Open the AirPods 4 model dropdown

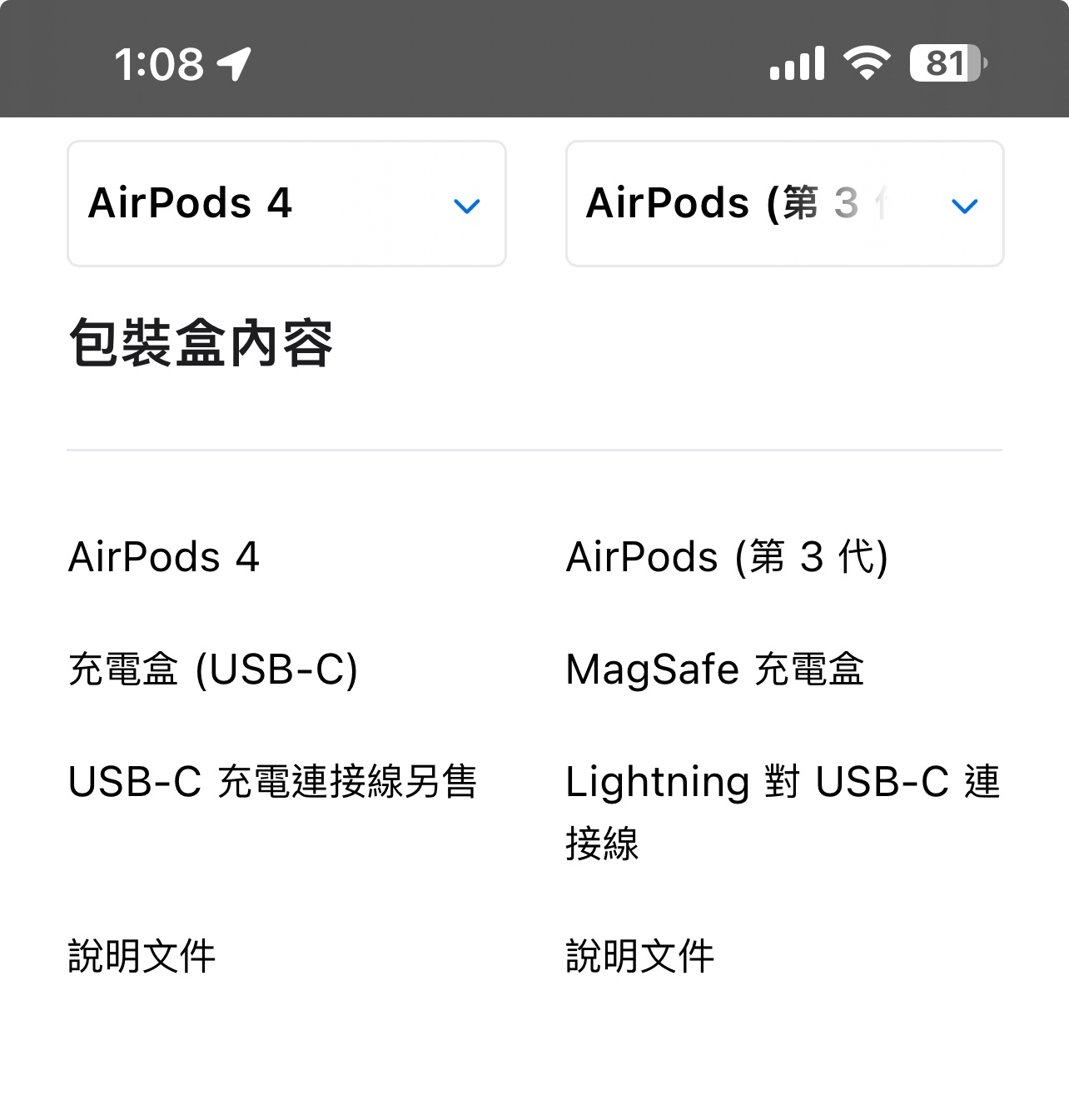coord(286,204)
